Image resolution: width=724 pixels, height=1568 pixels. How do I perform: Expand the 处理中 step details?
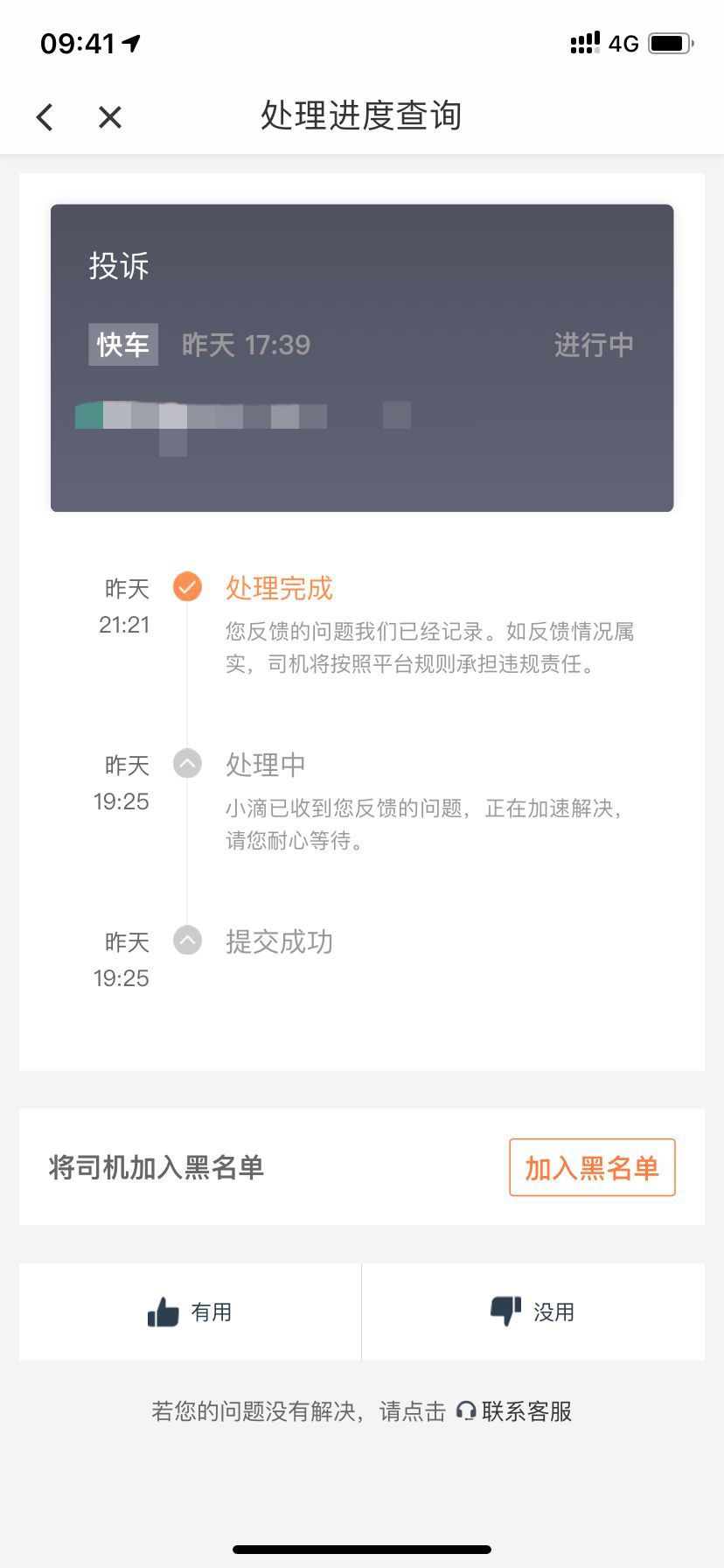(187, 764)
